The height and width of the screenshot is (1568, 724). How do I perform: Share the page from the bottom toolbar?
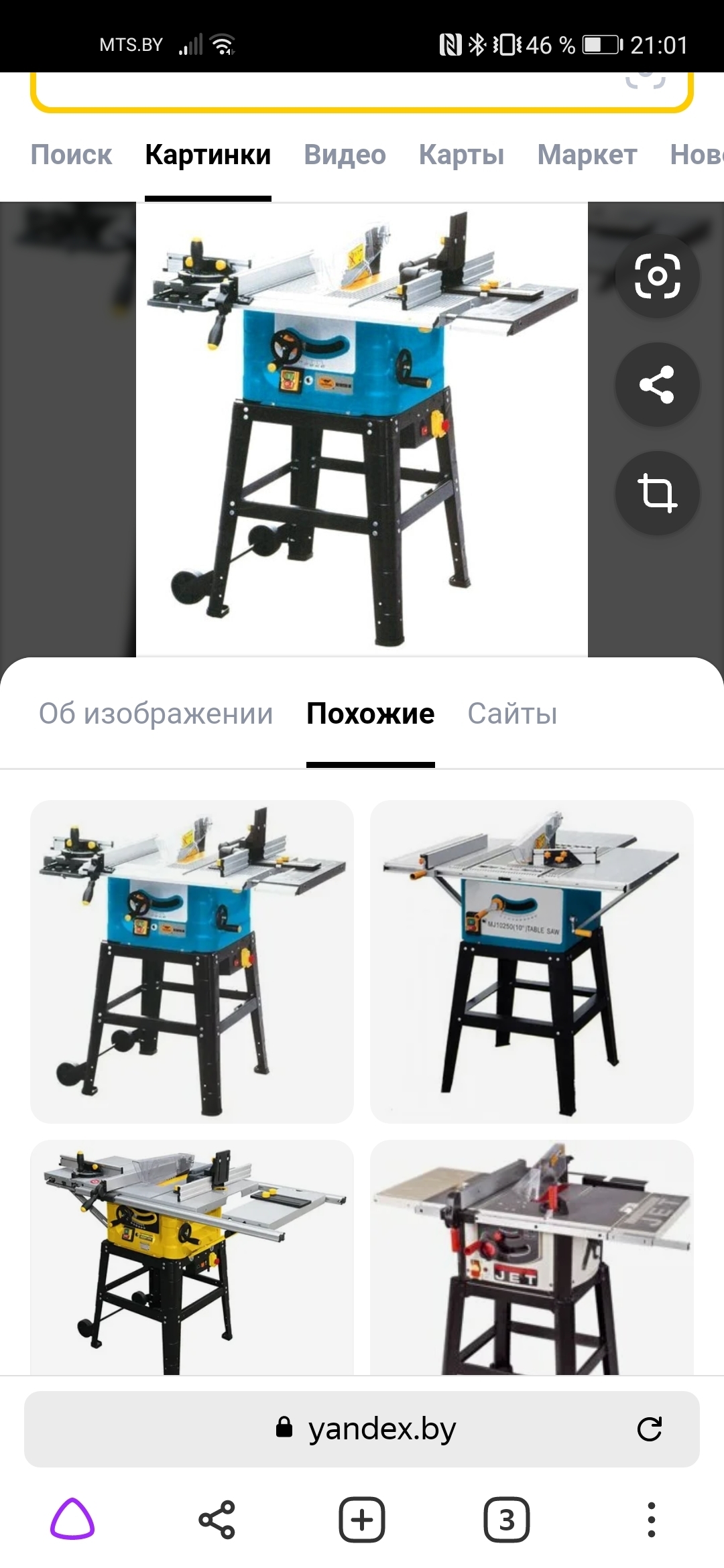click(x=217, y=1520)
